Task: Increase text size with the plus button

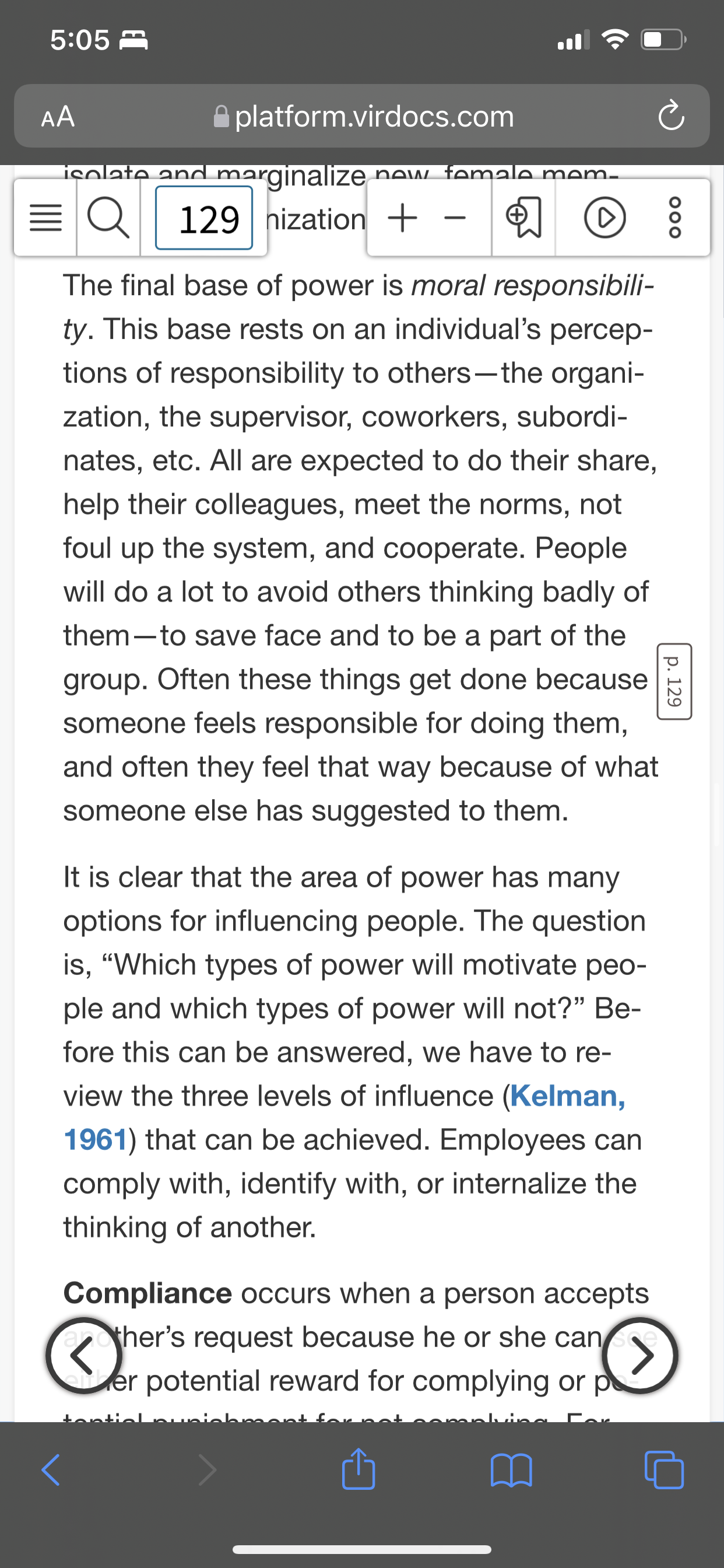Action: coord(402,218)
